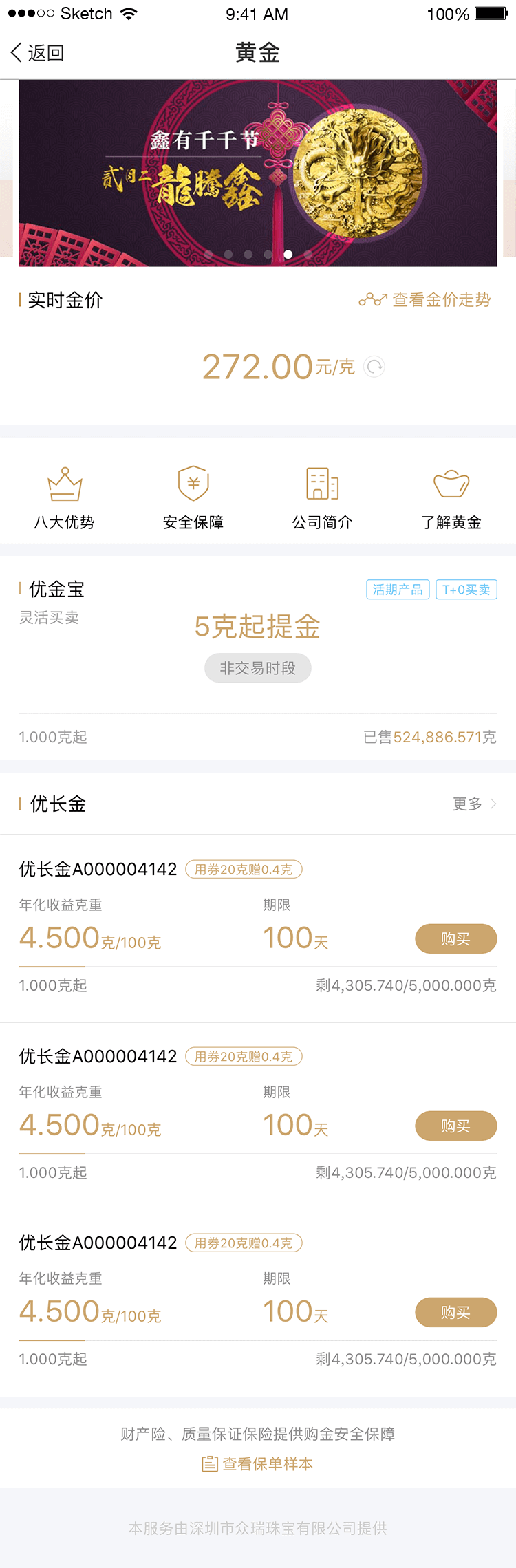516x1568 pixels.
Task: Go back using the 返回 button
Action: tap(38, 53)
